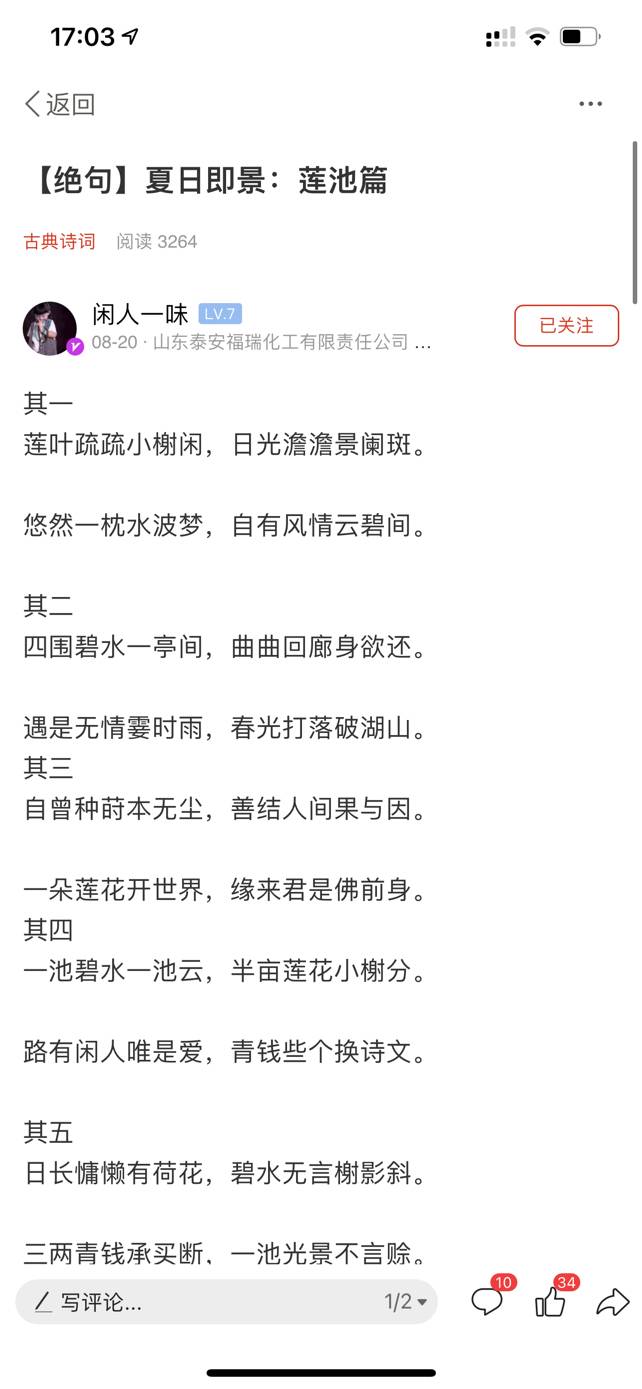Image resolution: width=642 pixels, height=1389 pixels.
Task: Go back with the 返回 button
Action: [60, 104]
